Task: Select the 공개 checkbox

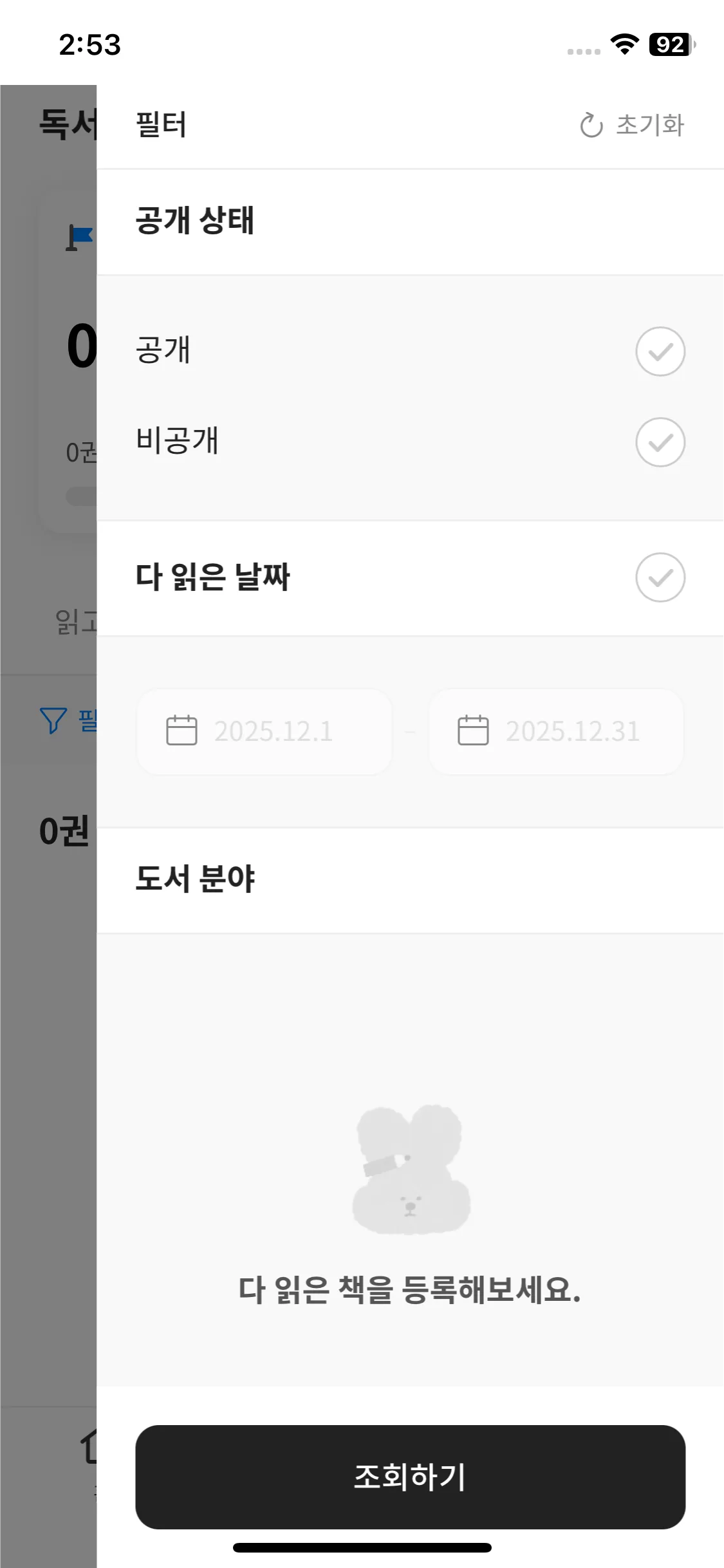Action: (x=660, y=351)
